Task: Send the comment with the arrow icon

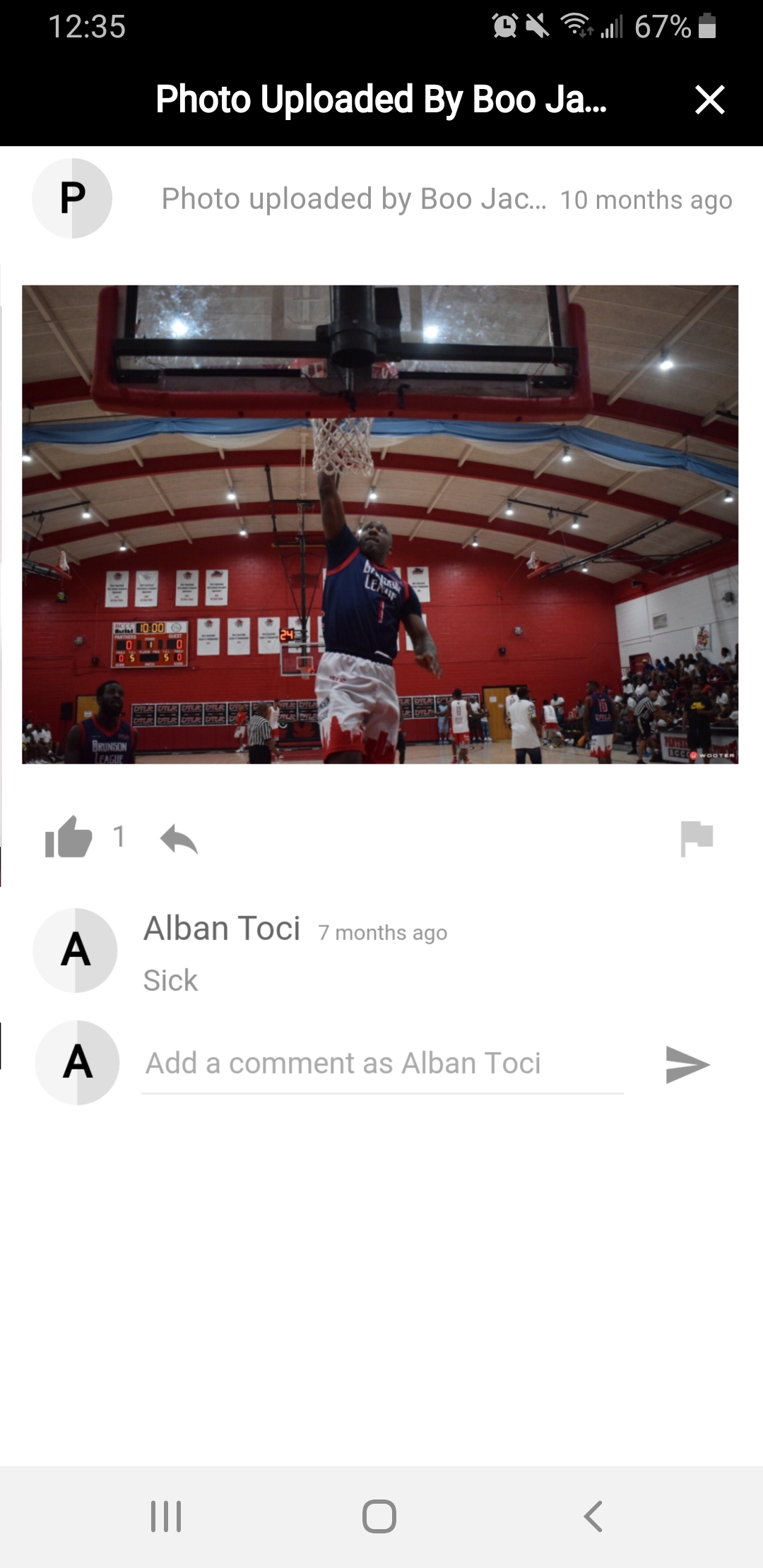Action: point(687,1065)
